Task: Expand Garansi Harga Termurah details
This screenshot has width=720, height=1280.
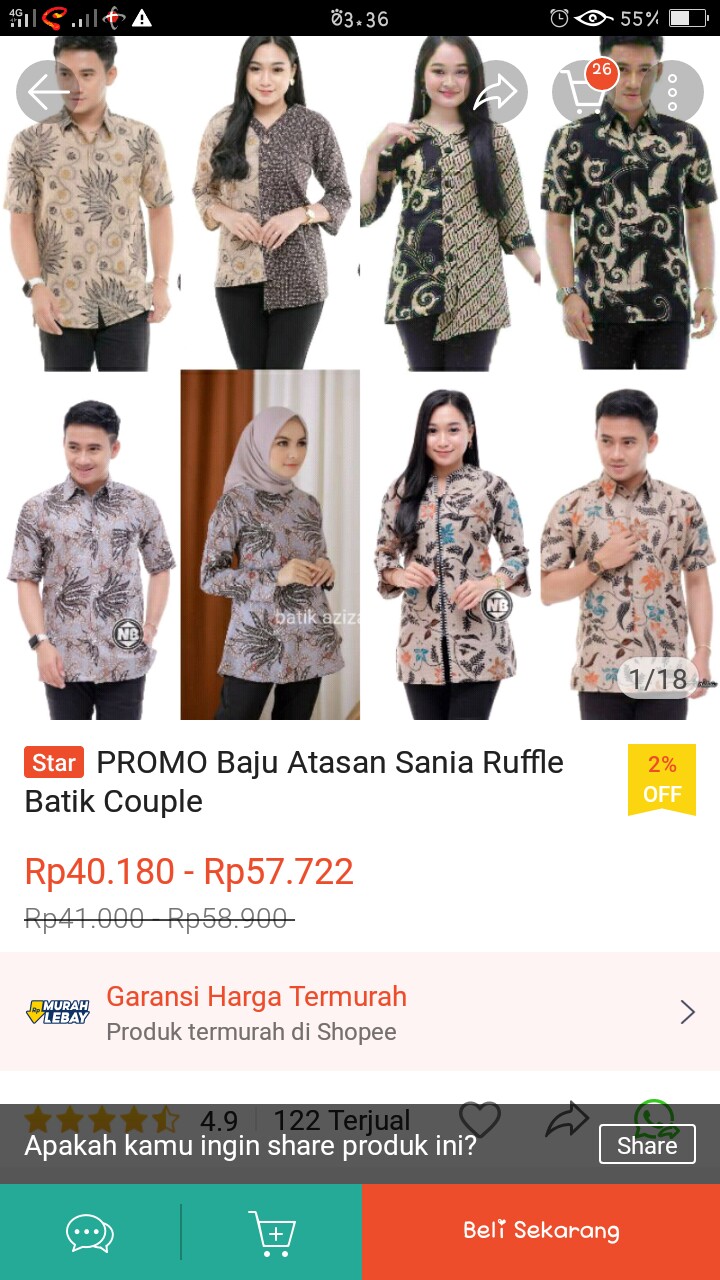Action: [687, 1011]
